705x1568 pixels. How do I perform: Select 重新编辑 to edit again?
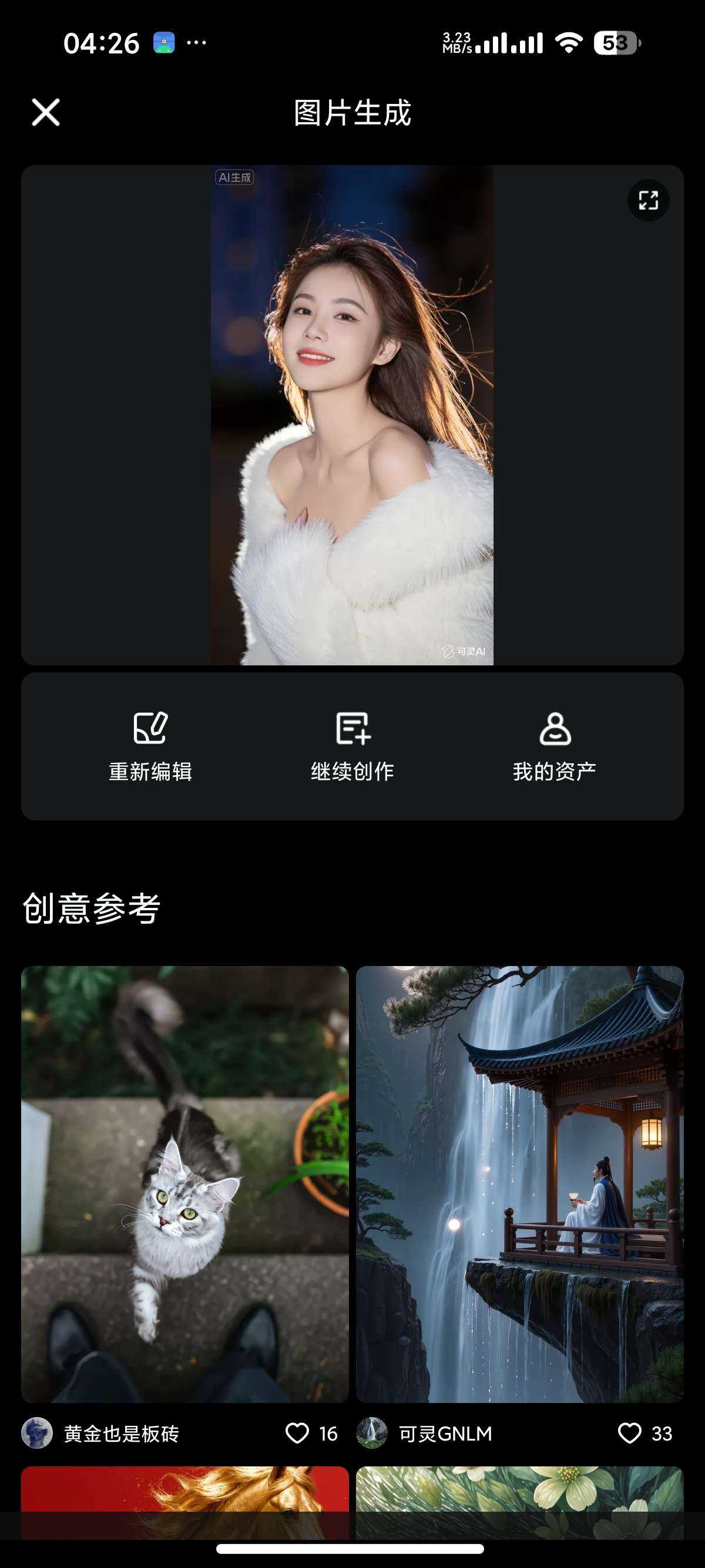(150, 747)
